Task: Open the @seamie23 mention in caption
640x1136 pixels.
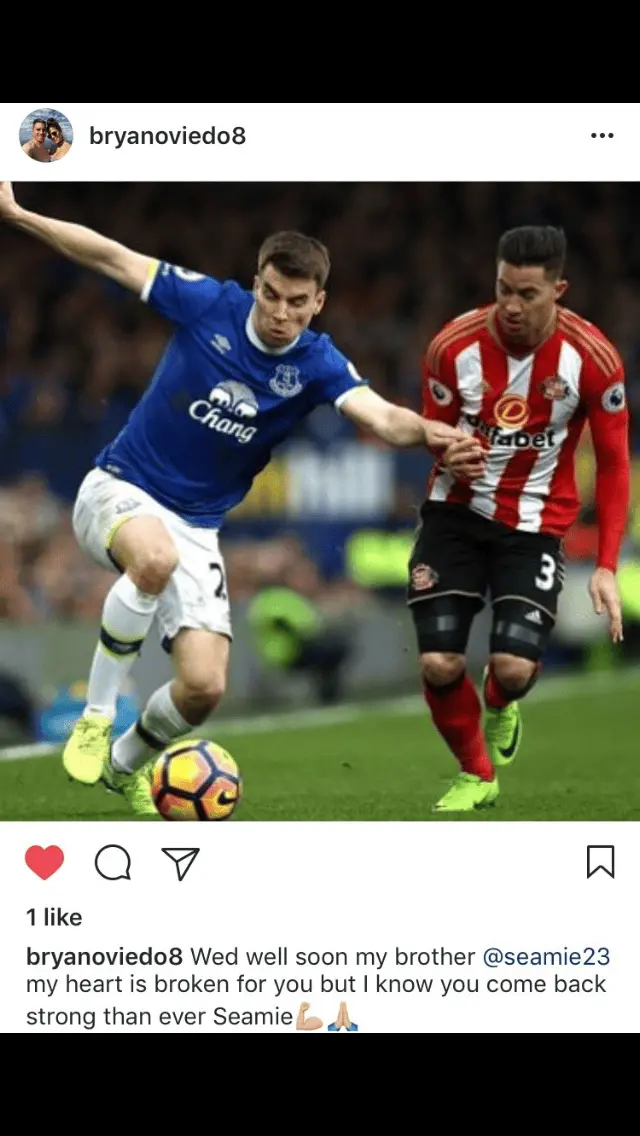Action: [546, 957]
